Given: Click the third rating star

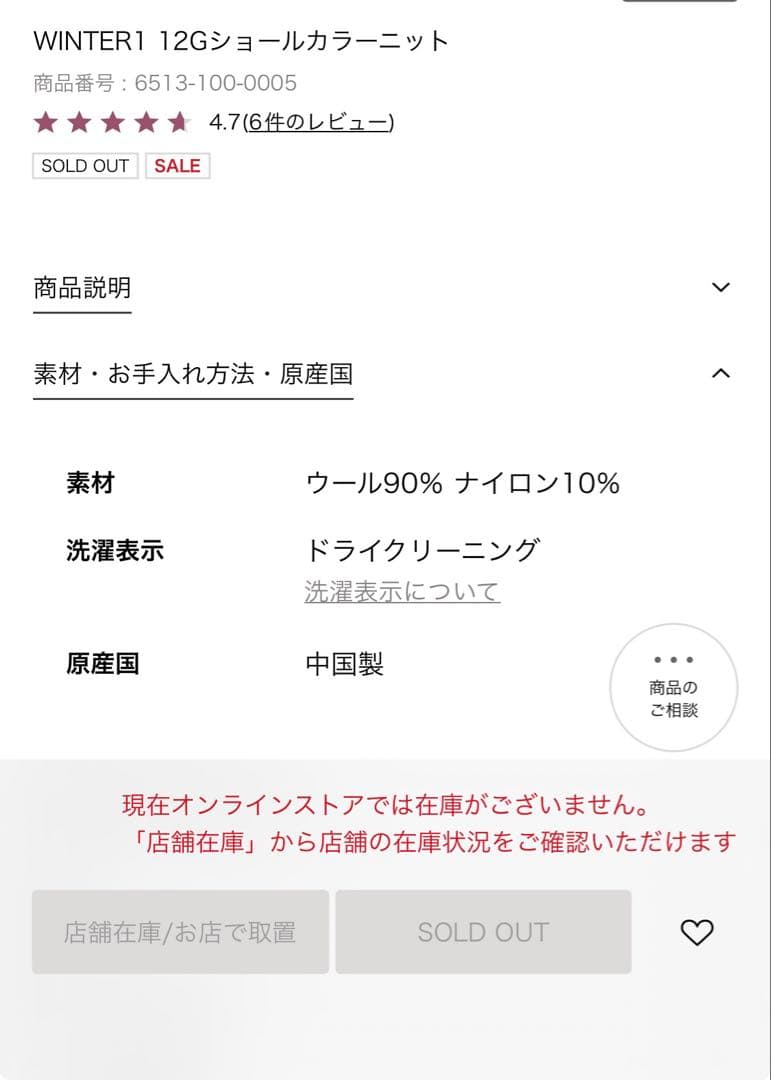Looking at the screenshot, I should point(111,122).
